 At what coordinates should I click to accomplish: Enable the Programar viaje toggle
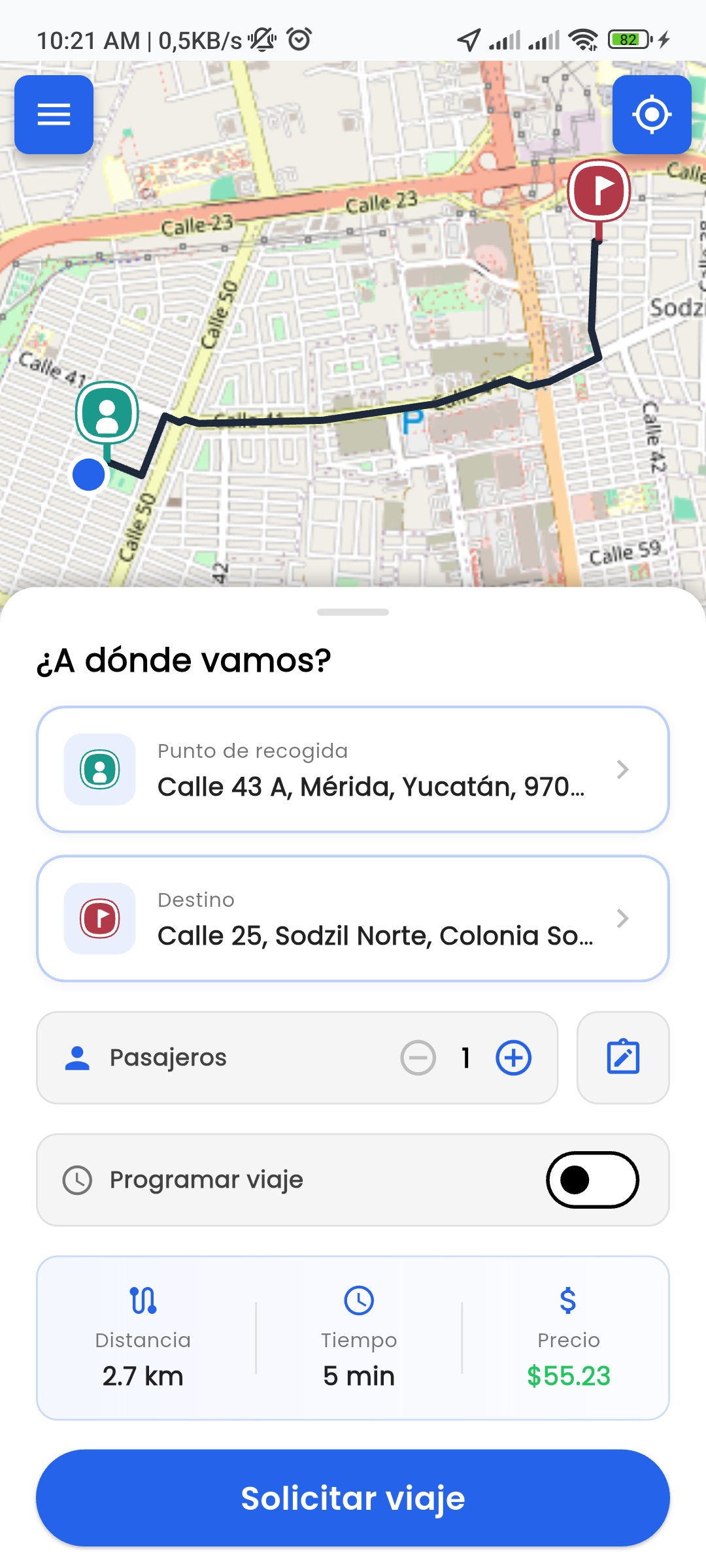(x=593, y=1179)
